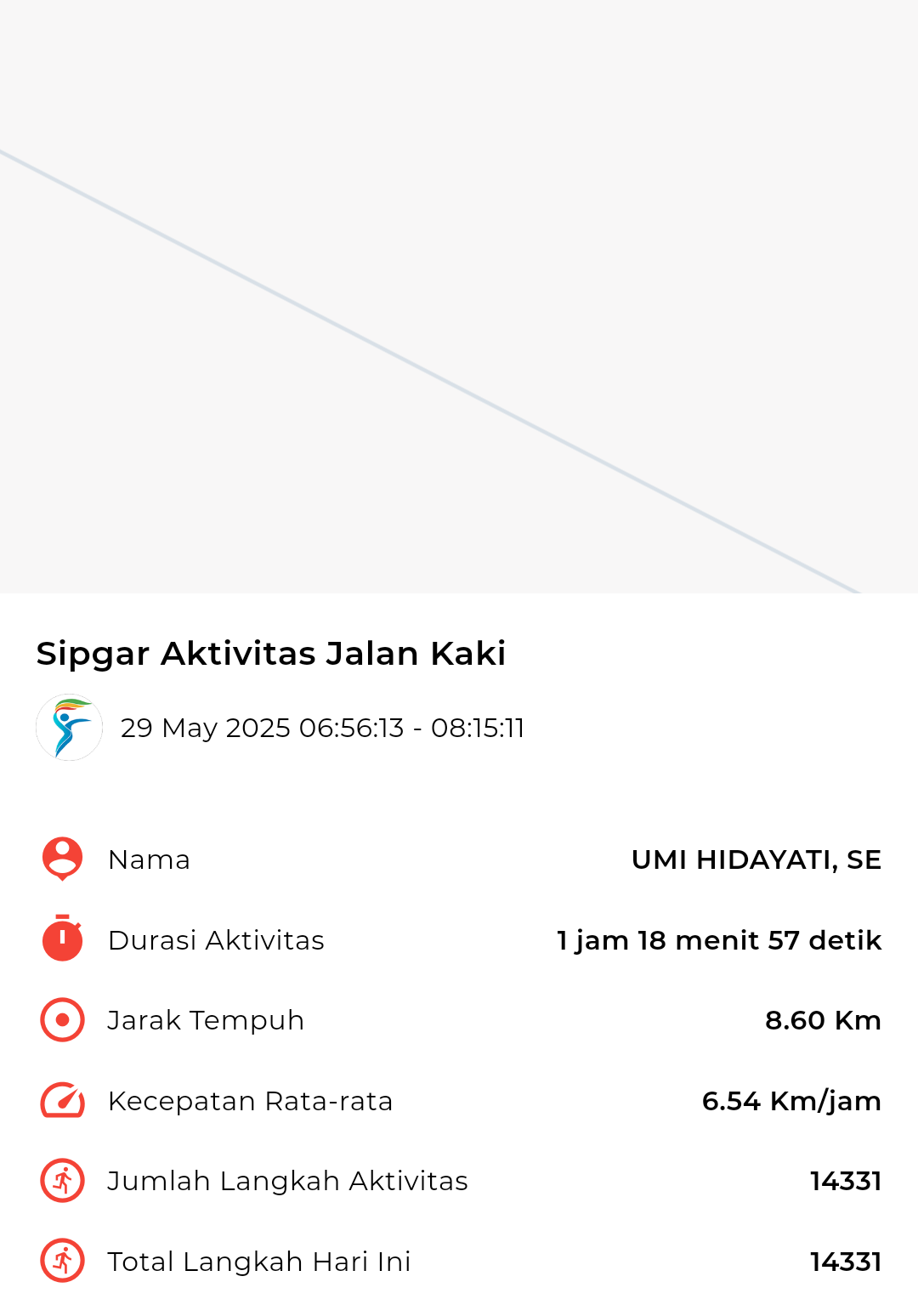Select the Nama label text
This screenshot has height=1316, width=918.
(x=149, y=859)
